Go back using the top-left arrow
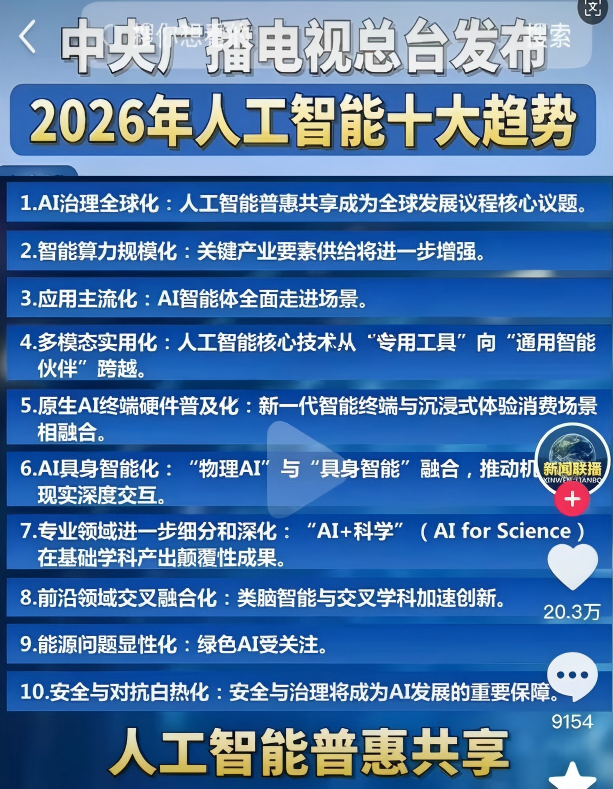Viewport: 613px width, 789px height. (x=27, y=38)
